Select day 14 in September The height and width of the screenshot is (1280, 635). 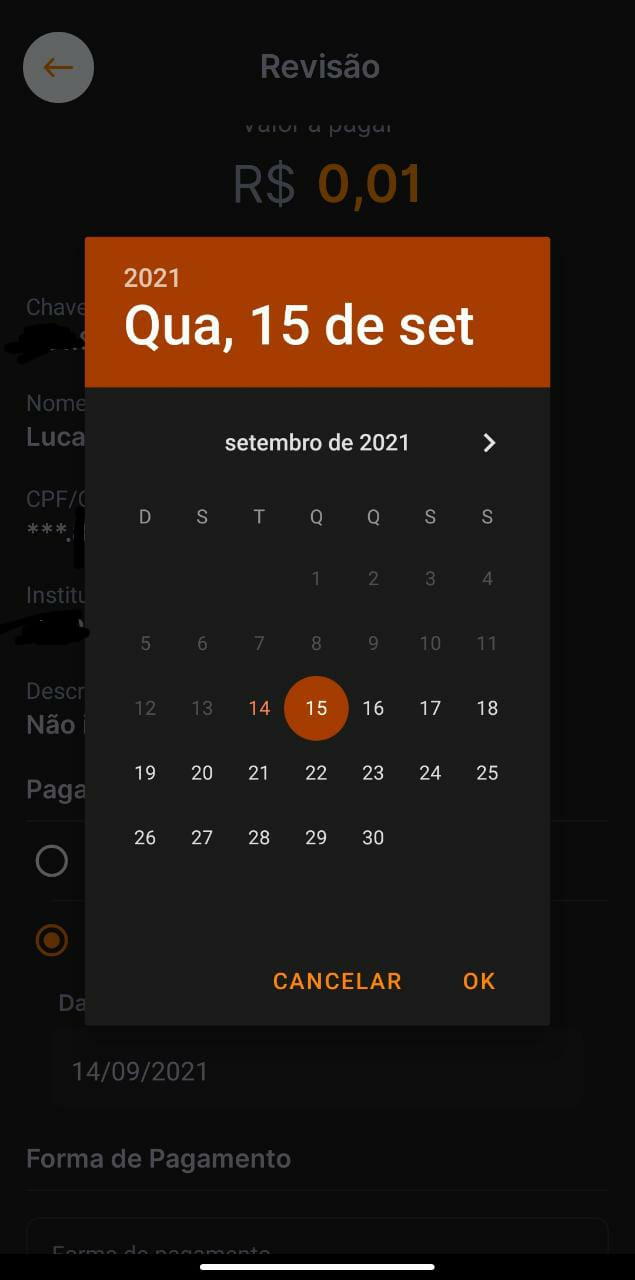pos(259,708)
